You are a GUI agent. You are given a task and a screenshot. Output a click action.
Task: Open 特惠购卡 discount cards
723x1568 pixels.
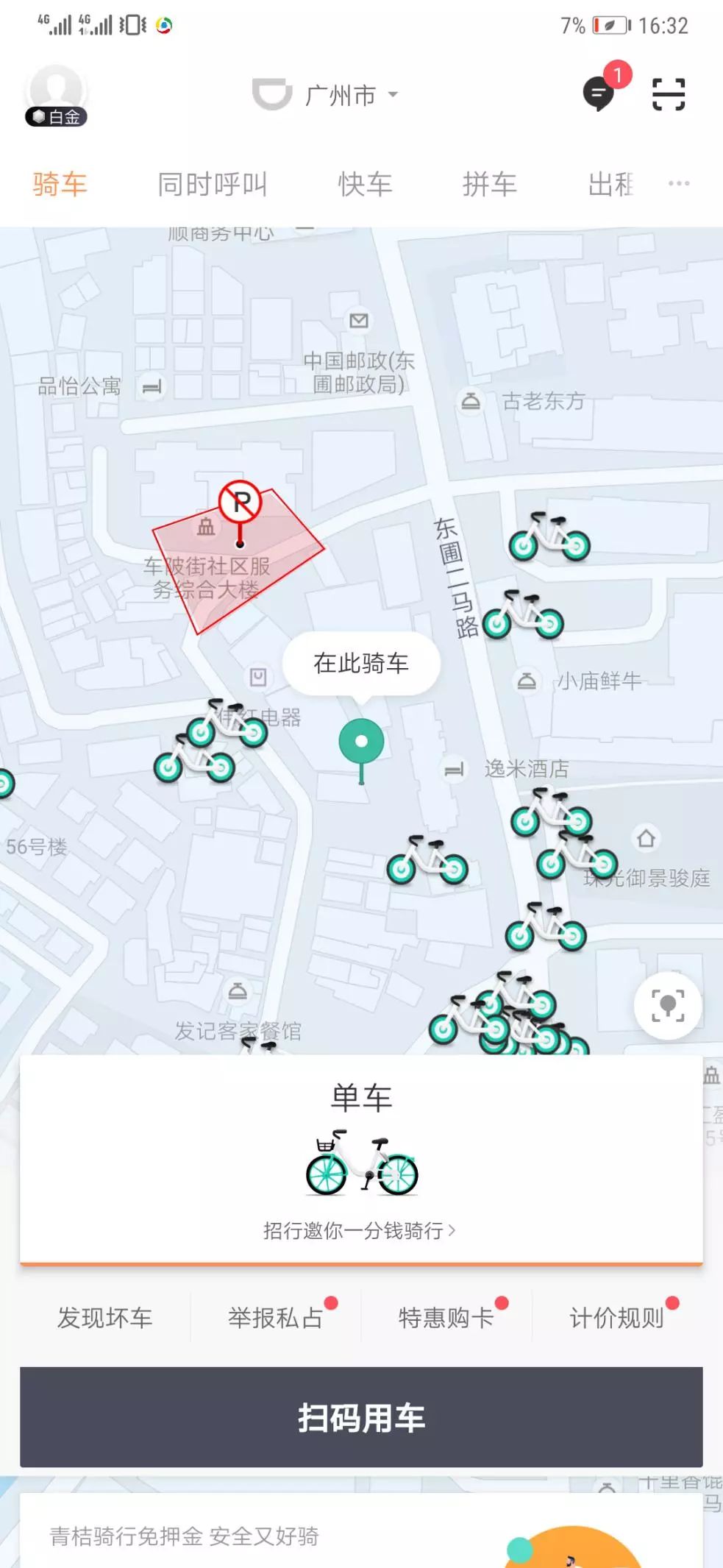446,1317
